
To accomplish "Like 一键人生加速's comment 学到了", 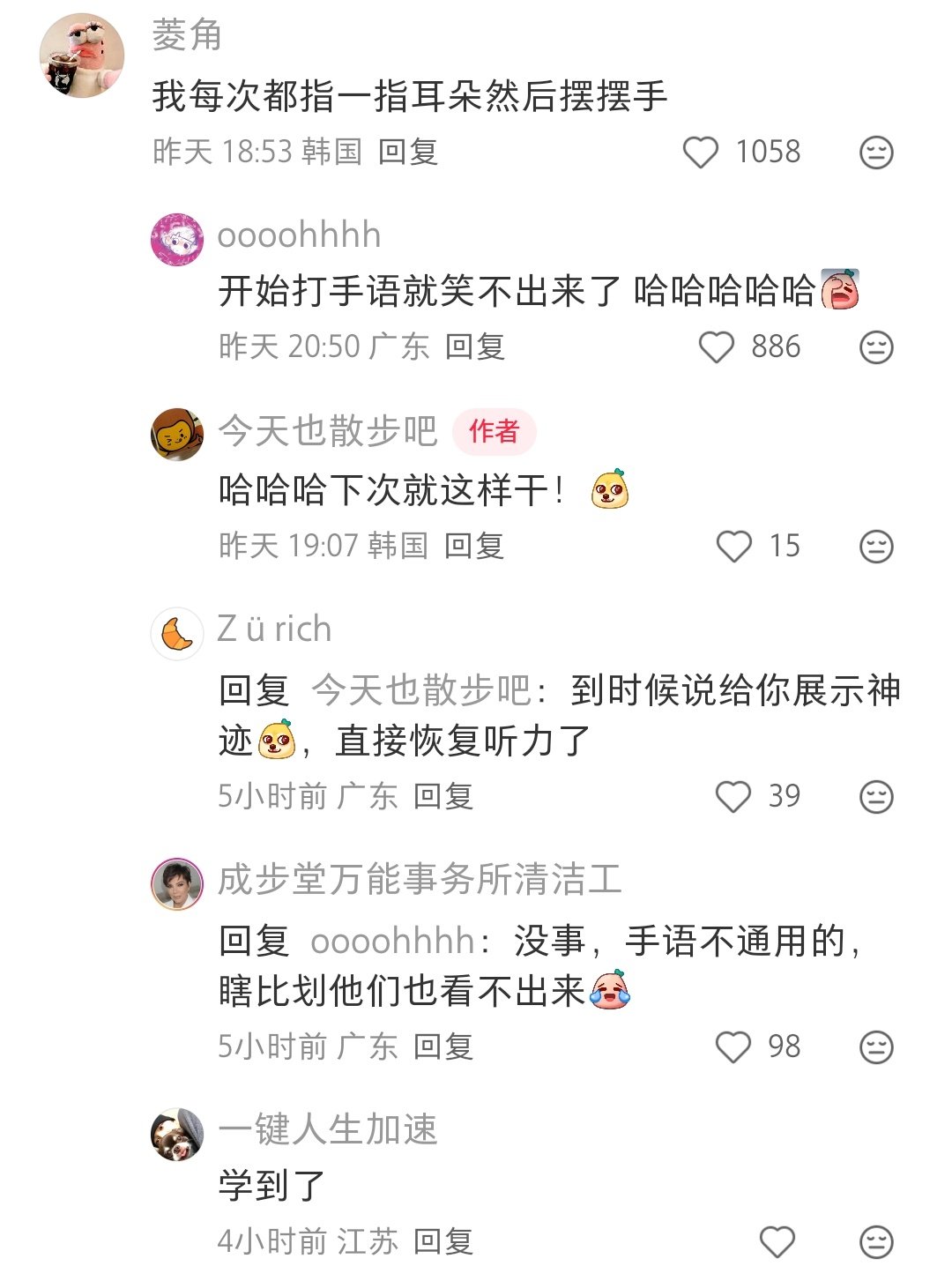I will pos(777,1242).
